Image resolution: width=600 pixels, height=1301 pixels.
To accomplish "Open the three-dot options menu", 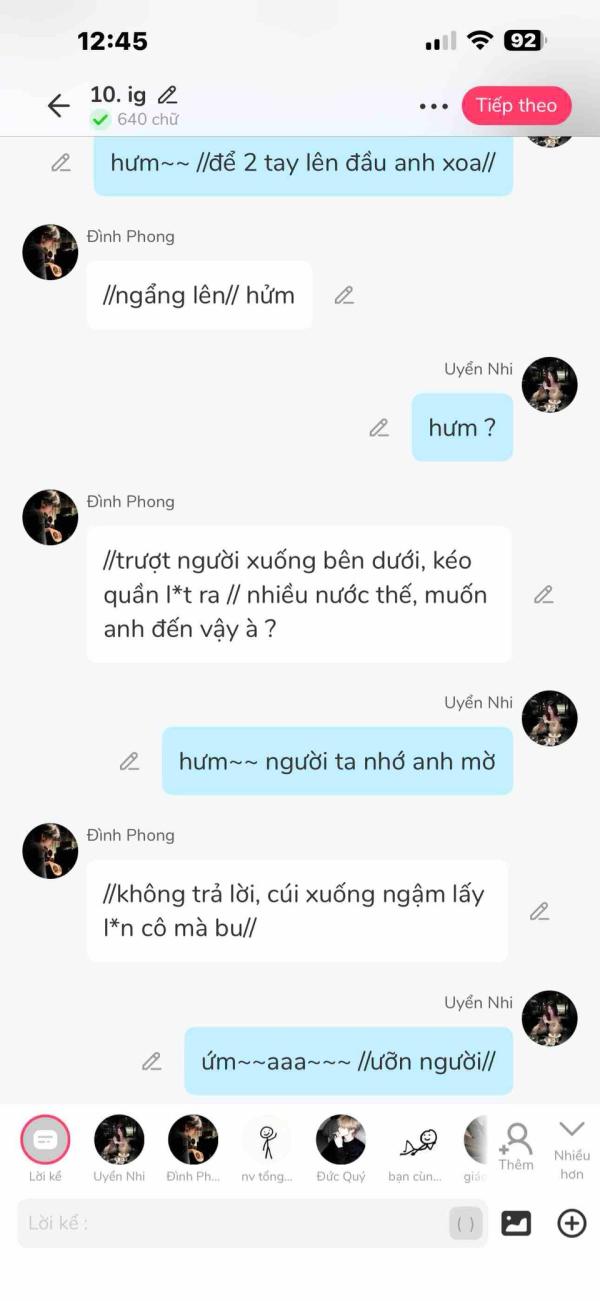I will (434, 106).
